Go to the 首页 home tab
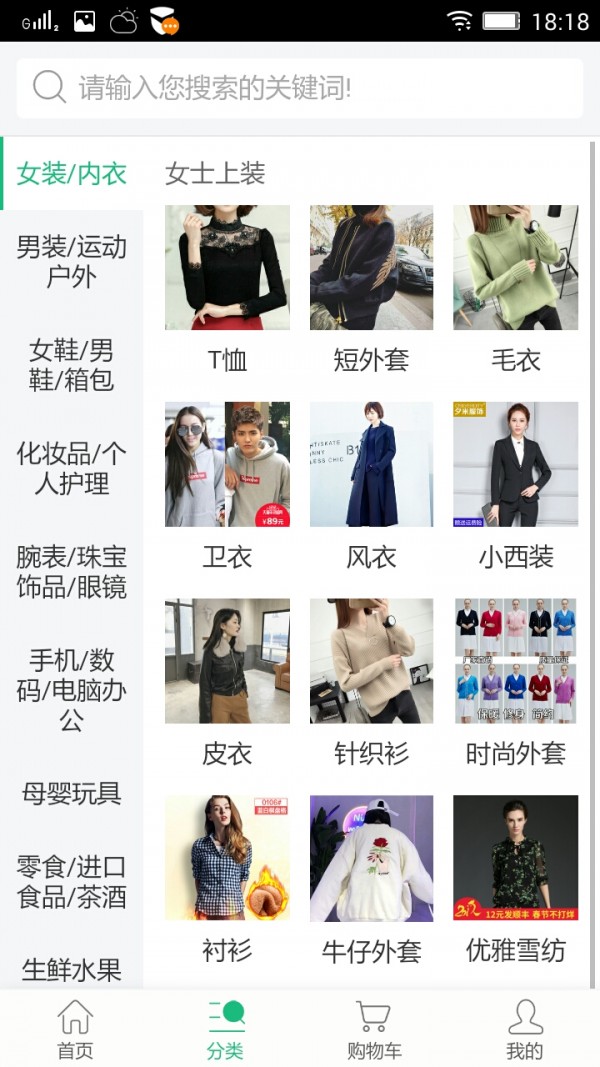This screenshot has height=1067, width=600. (75, 1030)
